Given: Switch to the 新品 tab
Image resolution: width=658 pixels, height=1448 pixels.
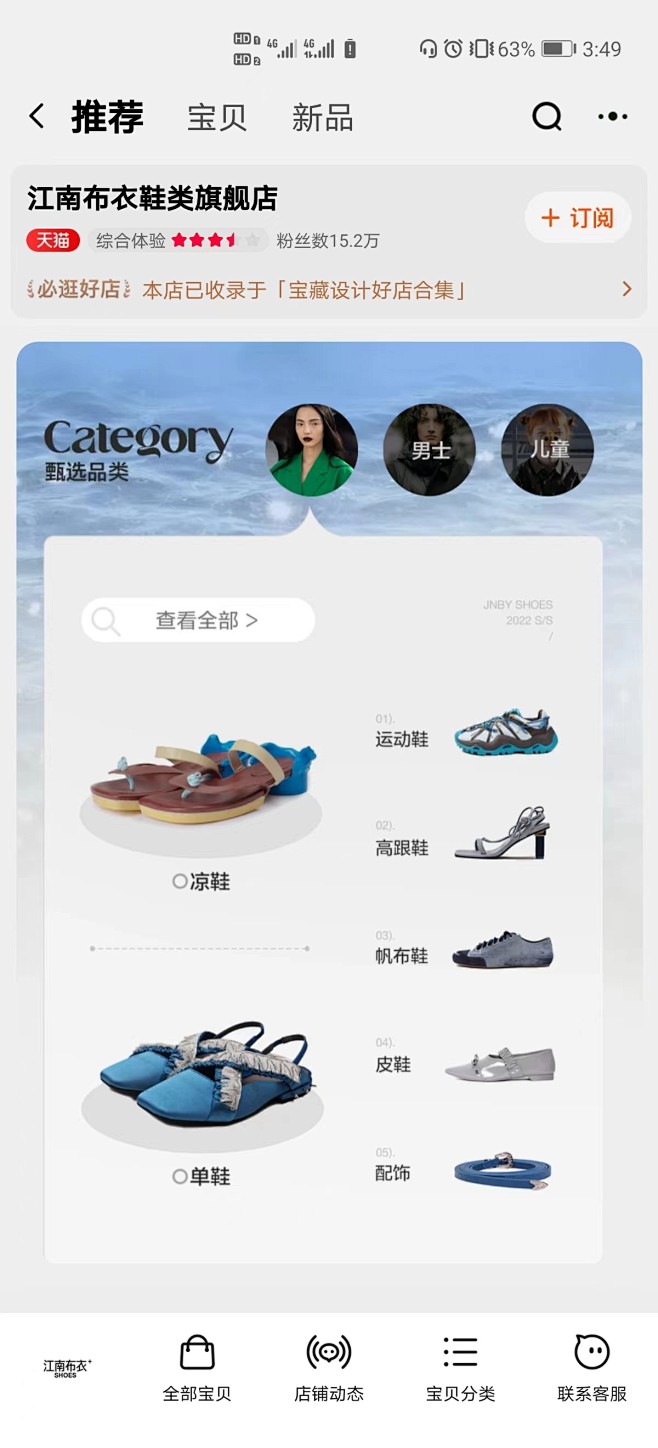Looking at the screenshot, I should 322,118.
